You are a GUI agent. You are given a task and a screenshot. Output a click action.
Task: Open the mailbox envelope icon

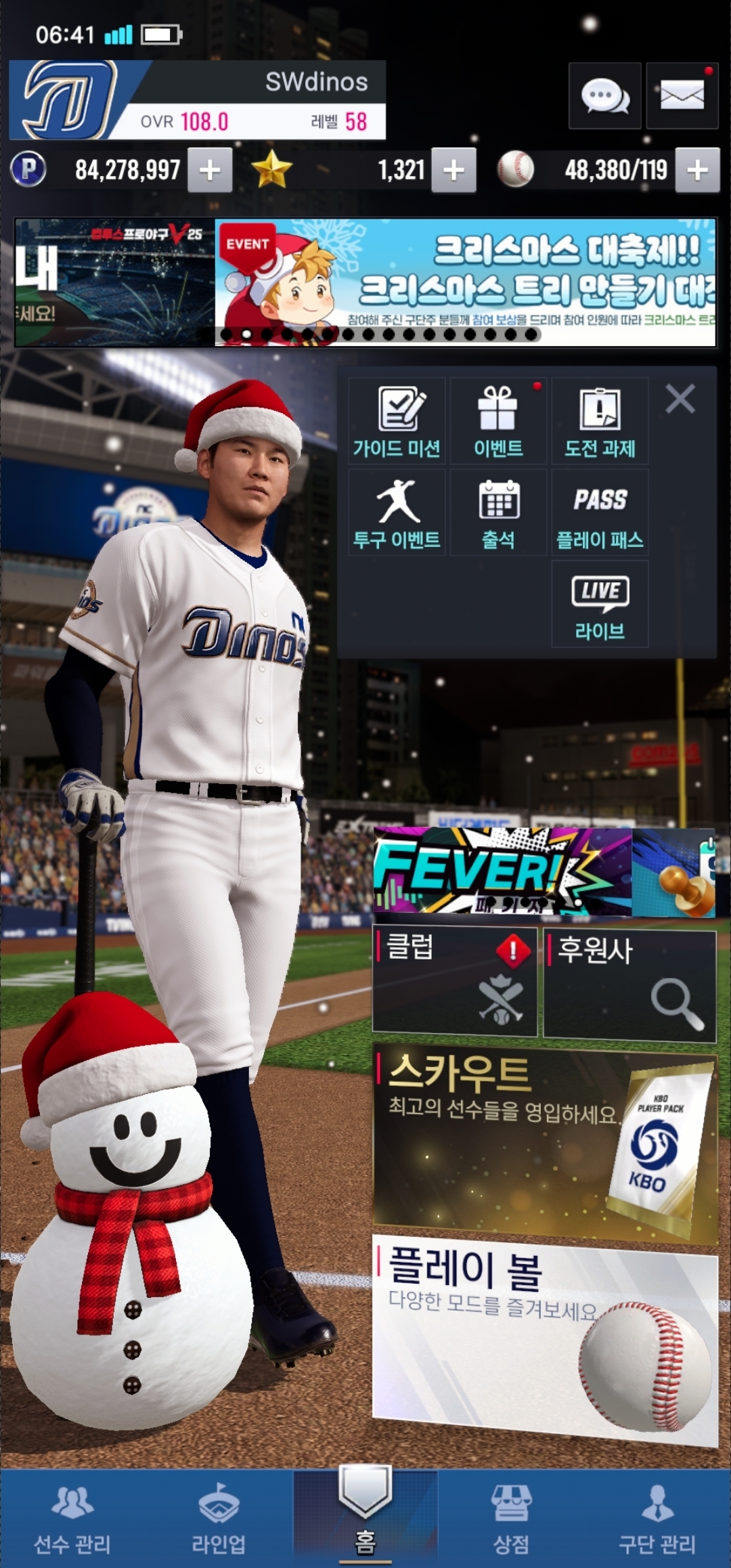pyautogui.click(x=682, y=96)
